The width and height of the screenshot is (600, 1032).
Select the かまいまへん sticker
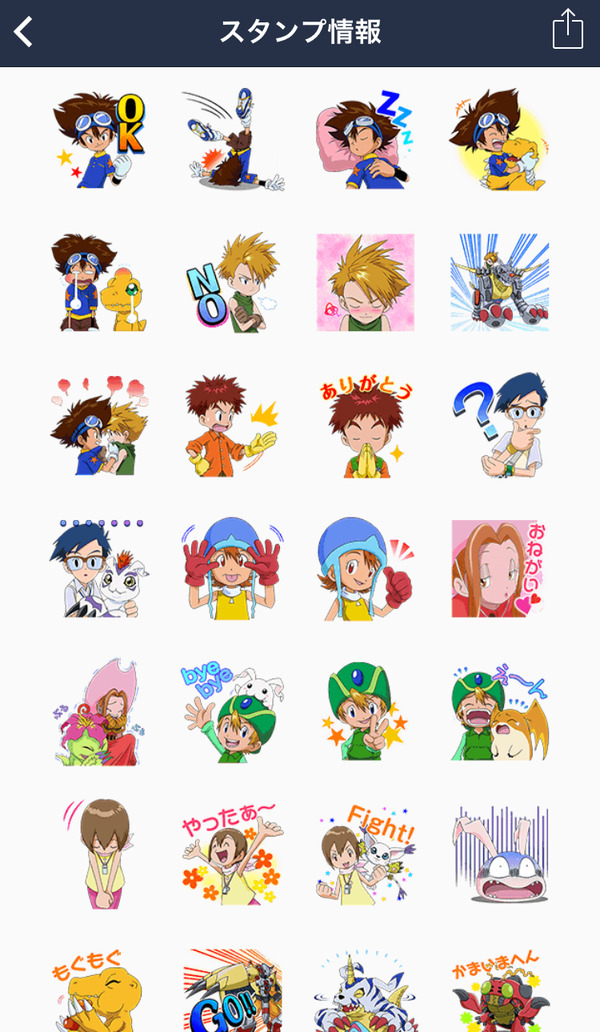coord(499,990)
